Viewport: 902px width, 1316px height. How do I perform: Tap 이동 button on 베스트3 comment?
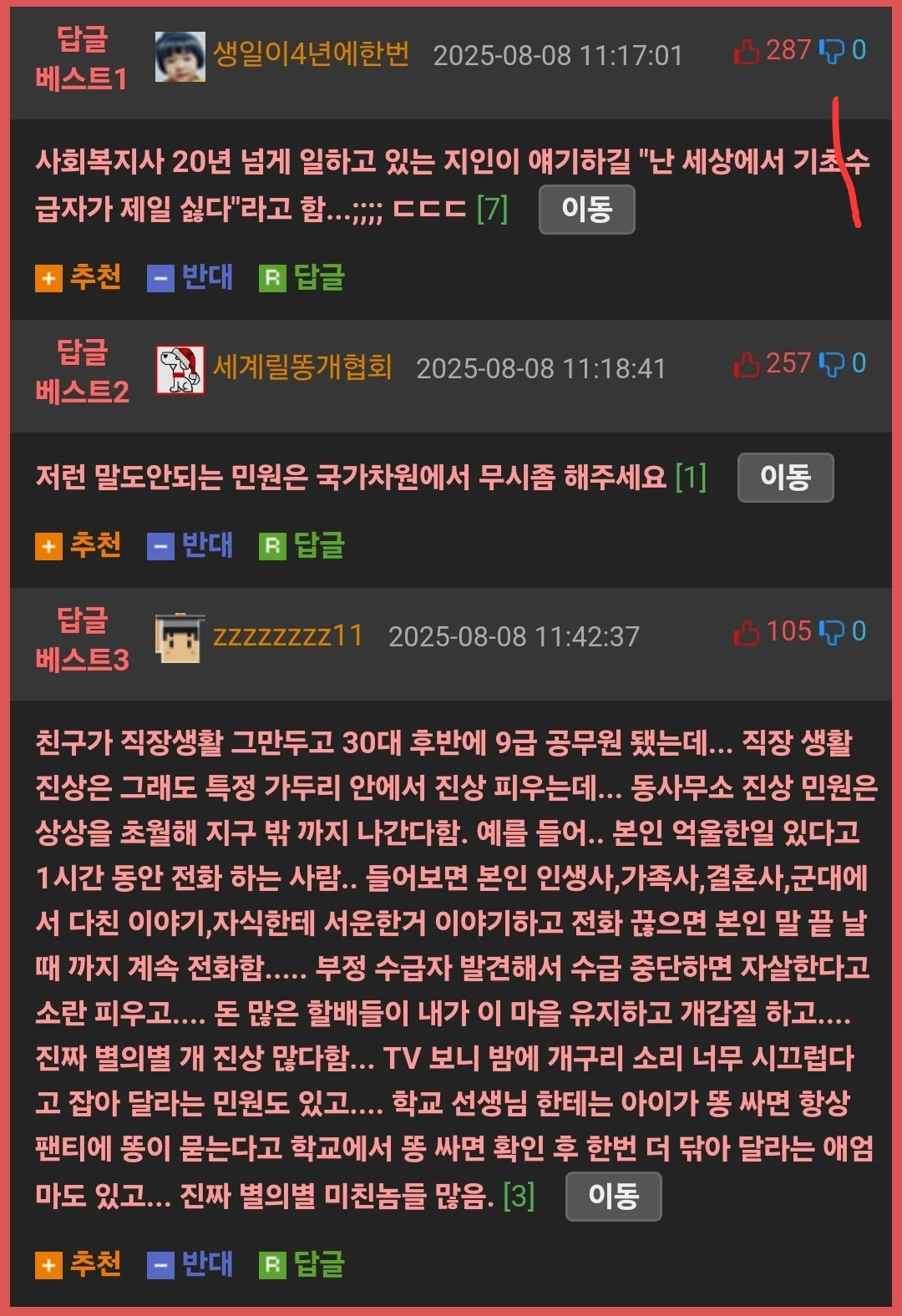click(x=613, y=1196)
